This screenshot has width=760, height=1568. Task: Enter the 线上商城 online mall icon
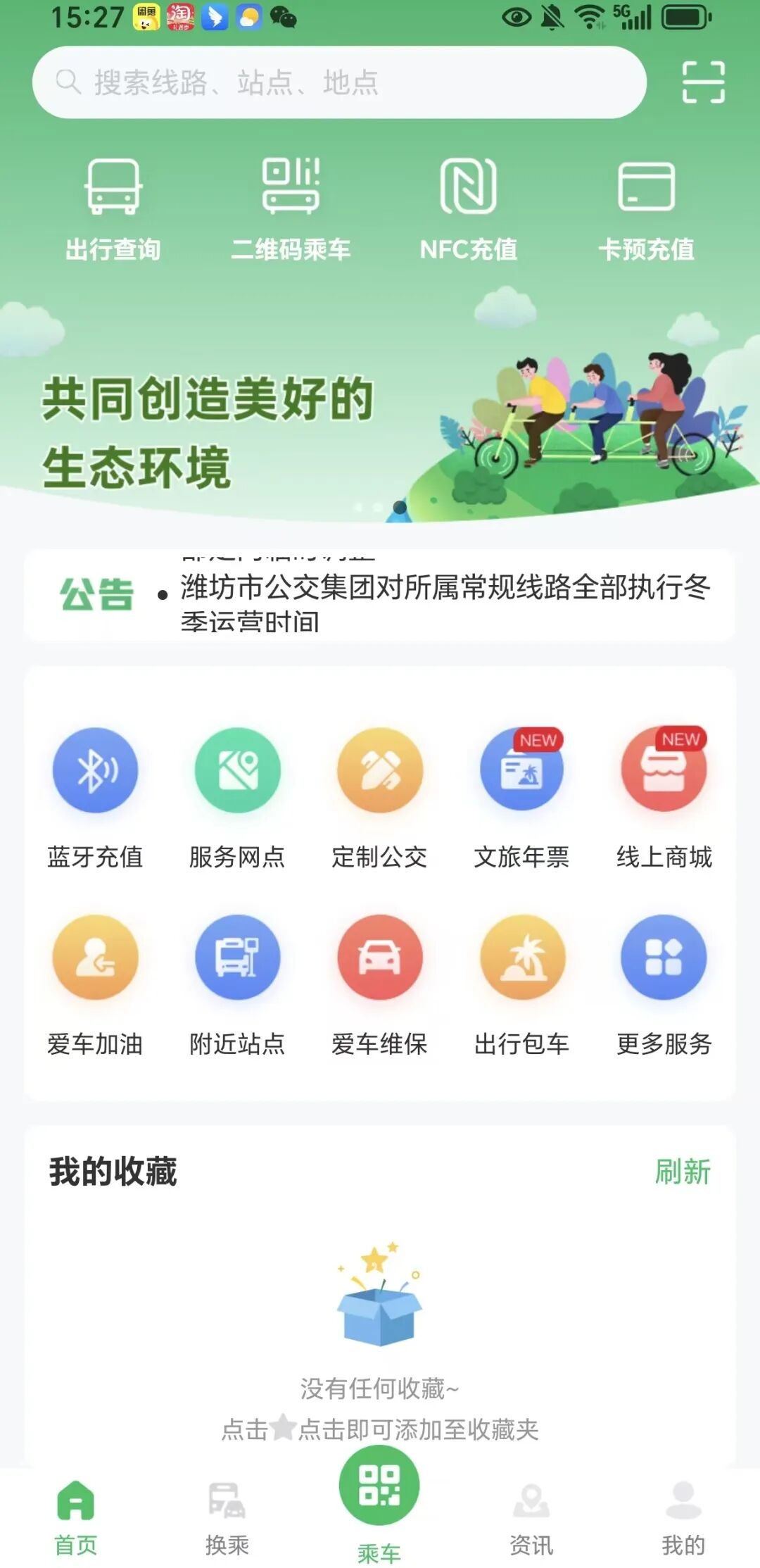click(663, 770)
